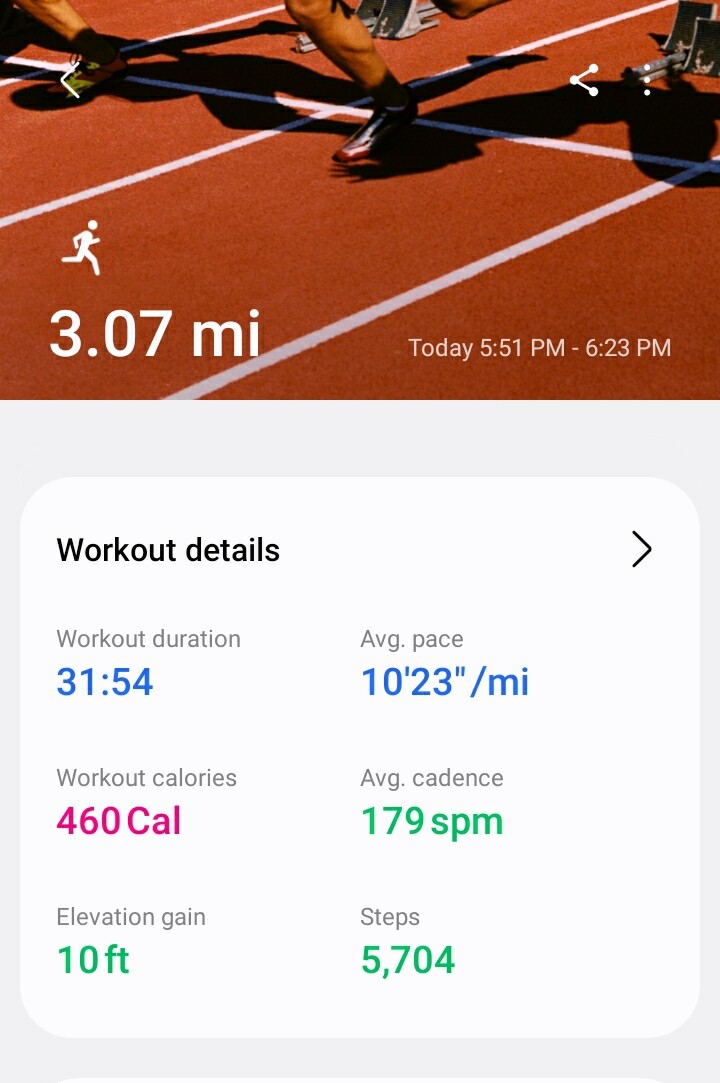The width and height of the screenshot is (720, 1083).
Task: Open the three-dot overflow menu
Action: click(x=647, y=80)
